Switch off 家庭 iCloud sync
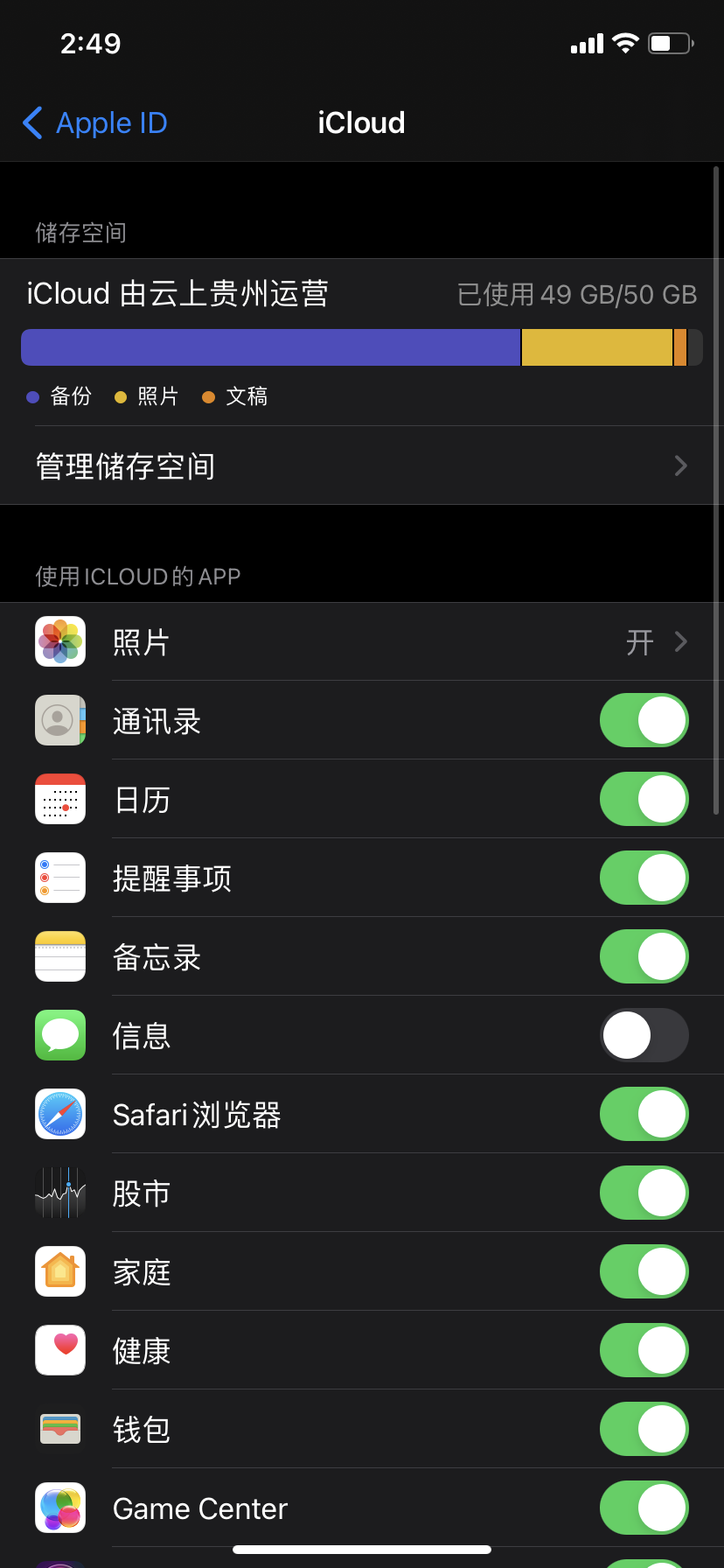The height and width of the screenshot is (1568, 724). [x=644, y=1271]
